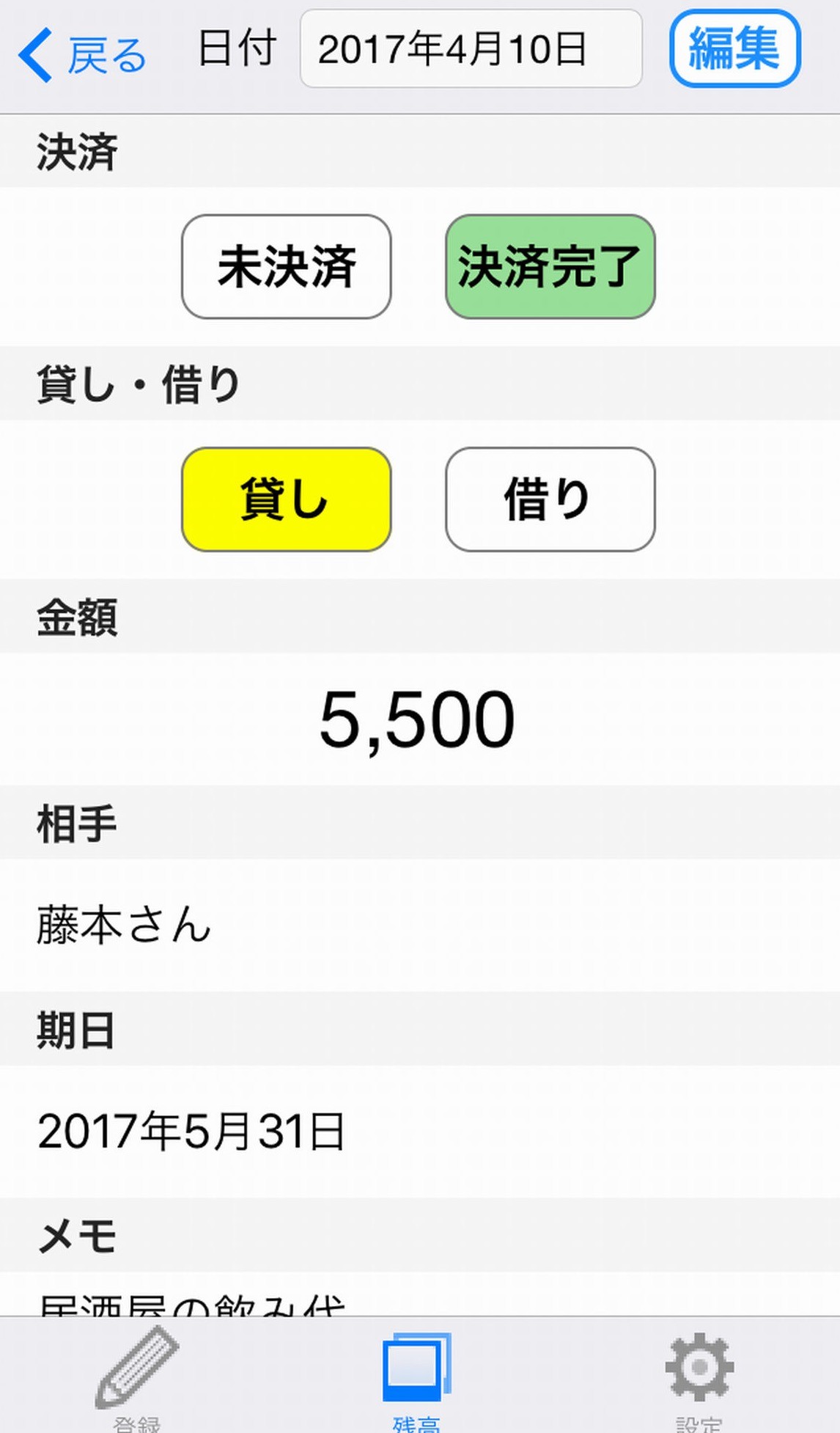
Task: Tap the 編集 edit button
Action: [734, 49]
